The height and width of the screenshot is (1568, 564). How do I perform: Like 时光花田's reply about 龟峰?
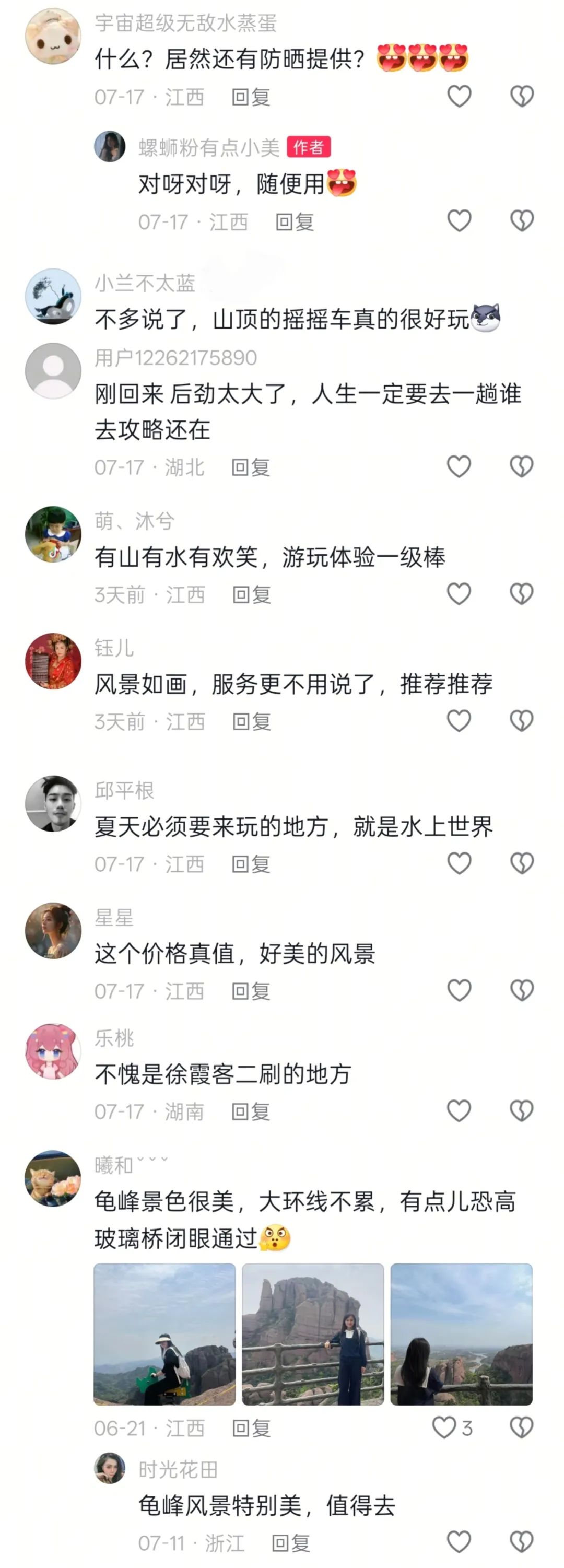pyautogui.click(x=459, y=1542)
